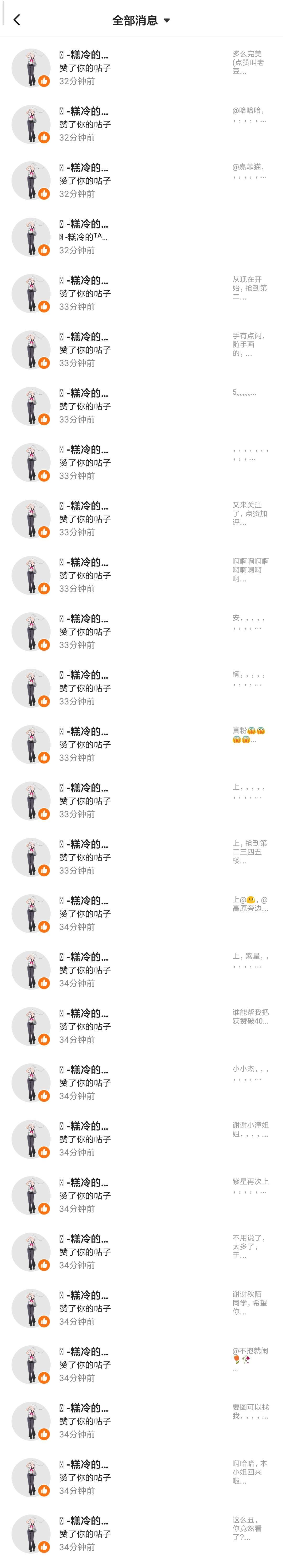Open the like notification previewing @嘉菲猫

pyautogui.click(x=141, y=180)
